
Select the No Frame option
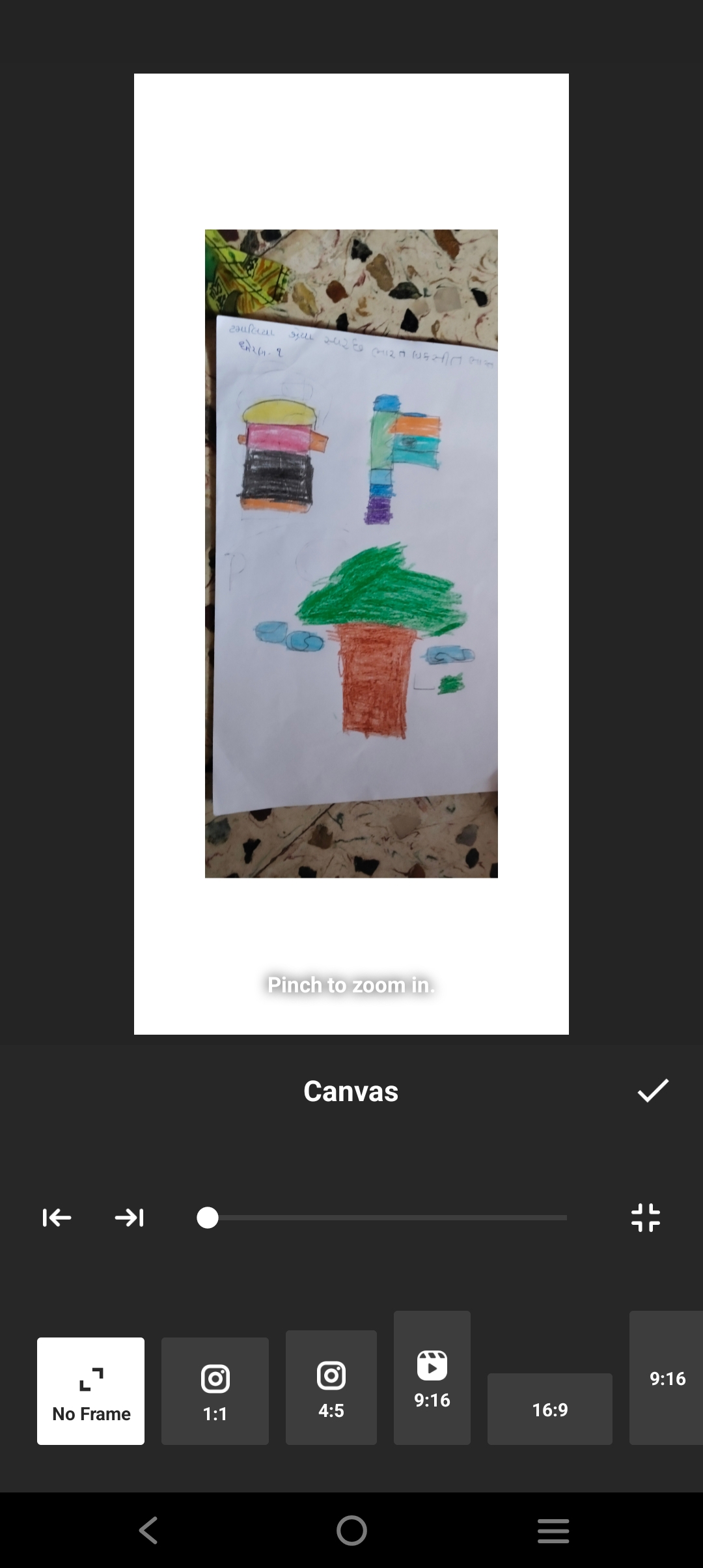pyautogui.click(x=91, y=1391)
